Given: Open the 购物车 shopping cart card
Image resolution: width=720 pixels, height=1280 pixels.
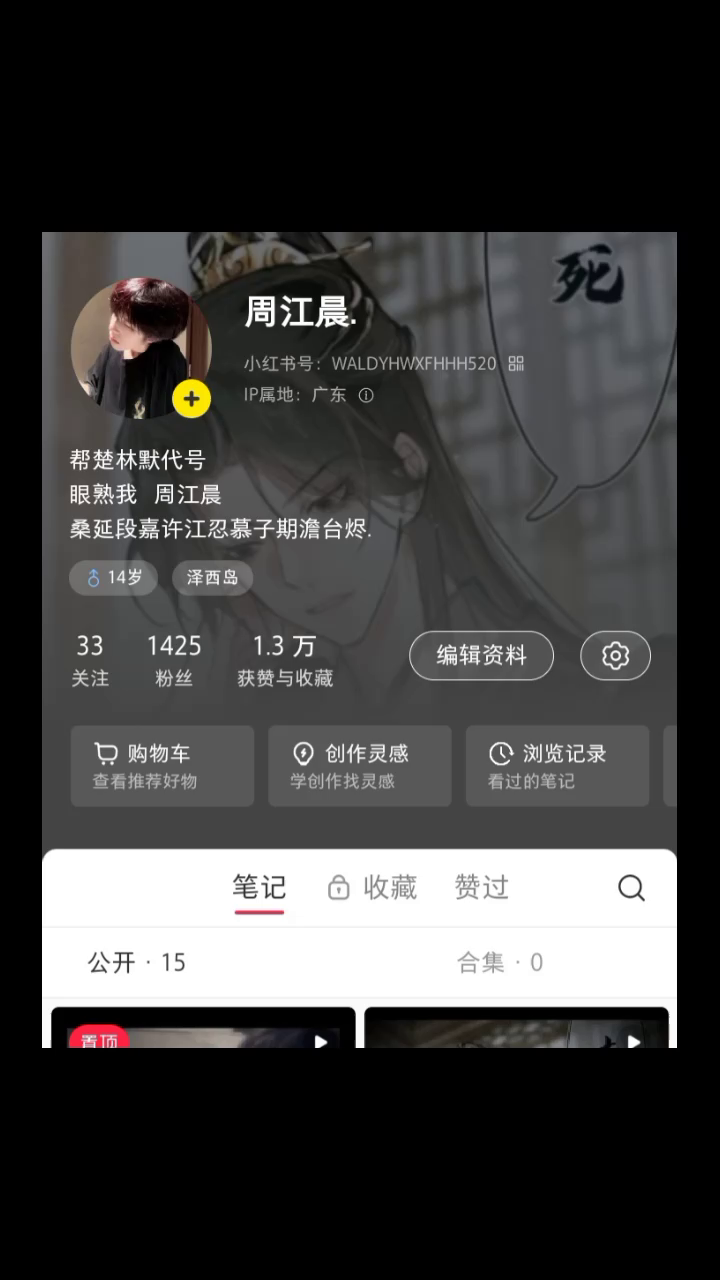Looking at the screenshot, I should coord(162,766).
